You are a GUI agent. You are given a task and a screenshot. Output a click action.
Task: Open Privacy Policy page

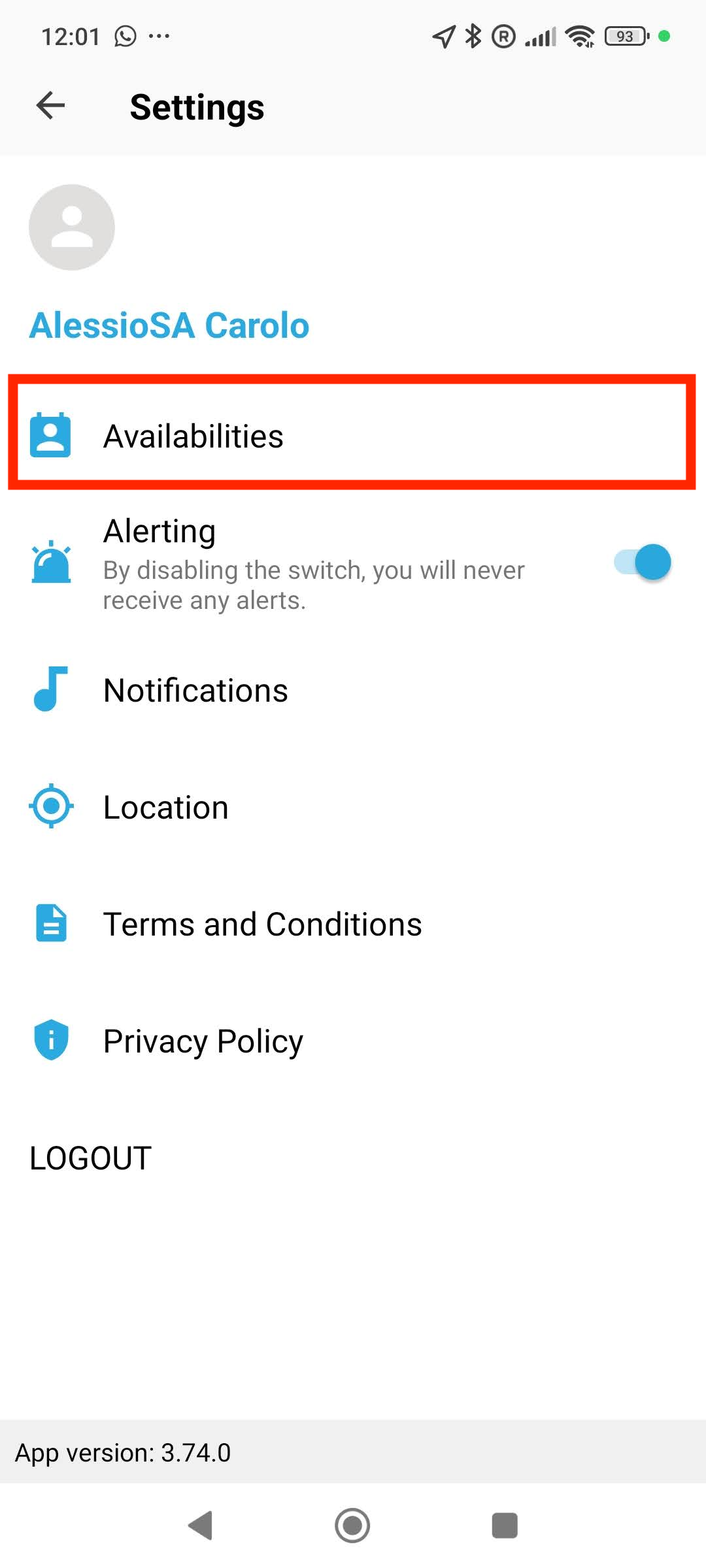coord(203,1040)
